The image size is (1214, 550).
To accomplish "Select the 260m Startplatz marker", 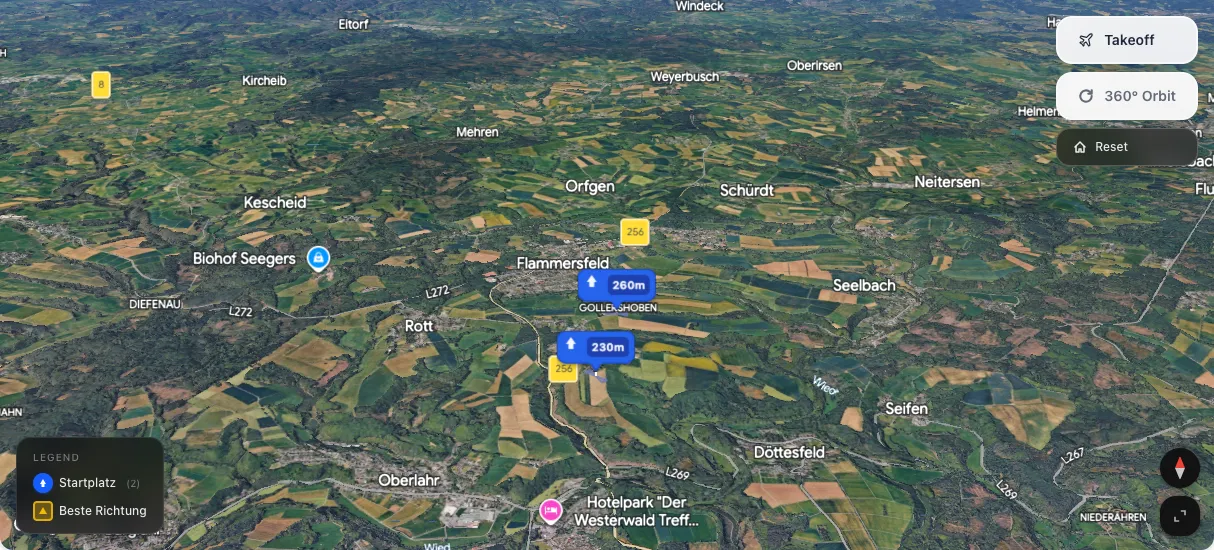I will pos(616,285).
